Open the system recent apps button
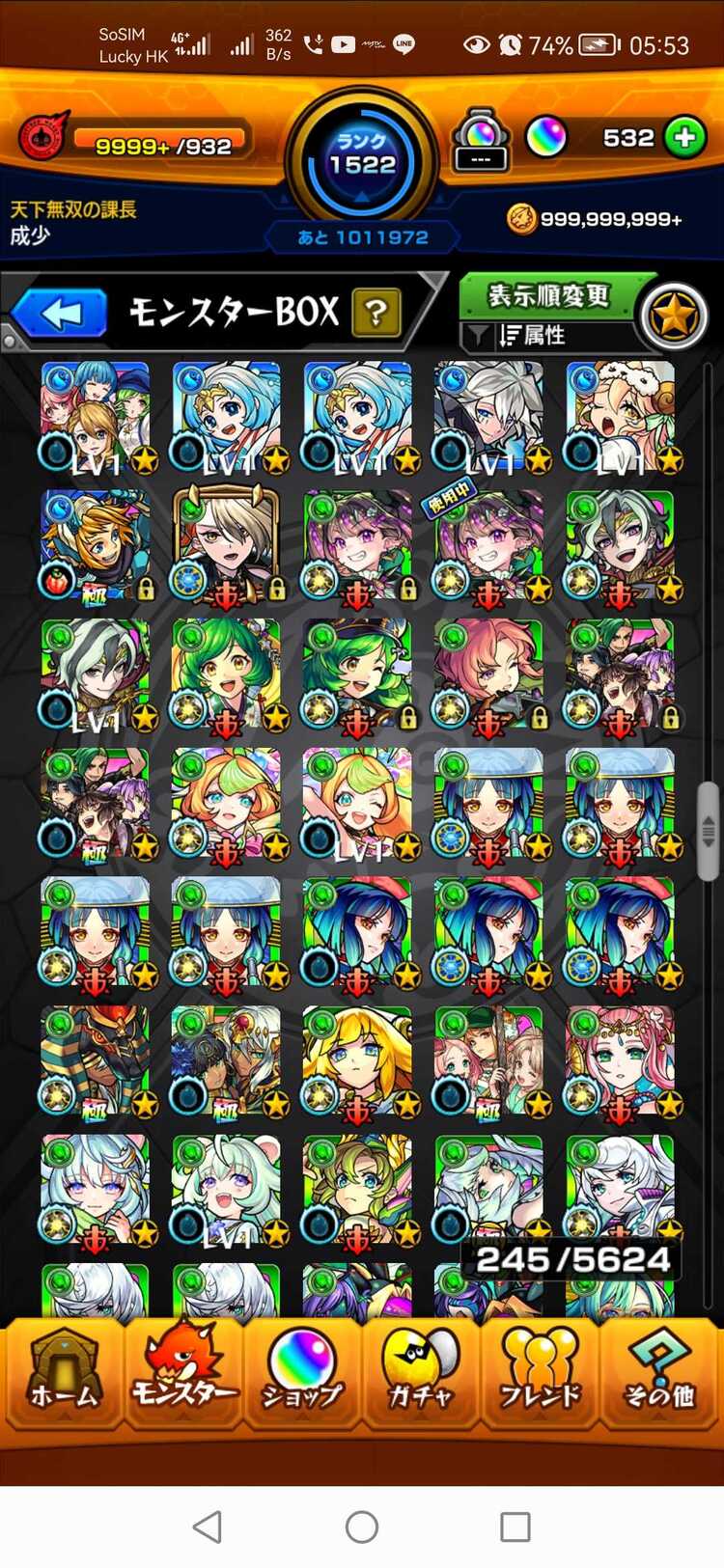Image resolution: width=724 pixels, height=1568 pixels. (x=515, y=1527)
